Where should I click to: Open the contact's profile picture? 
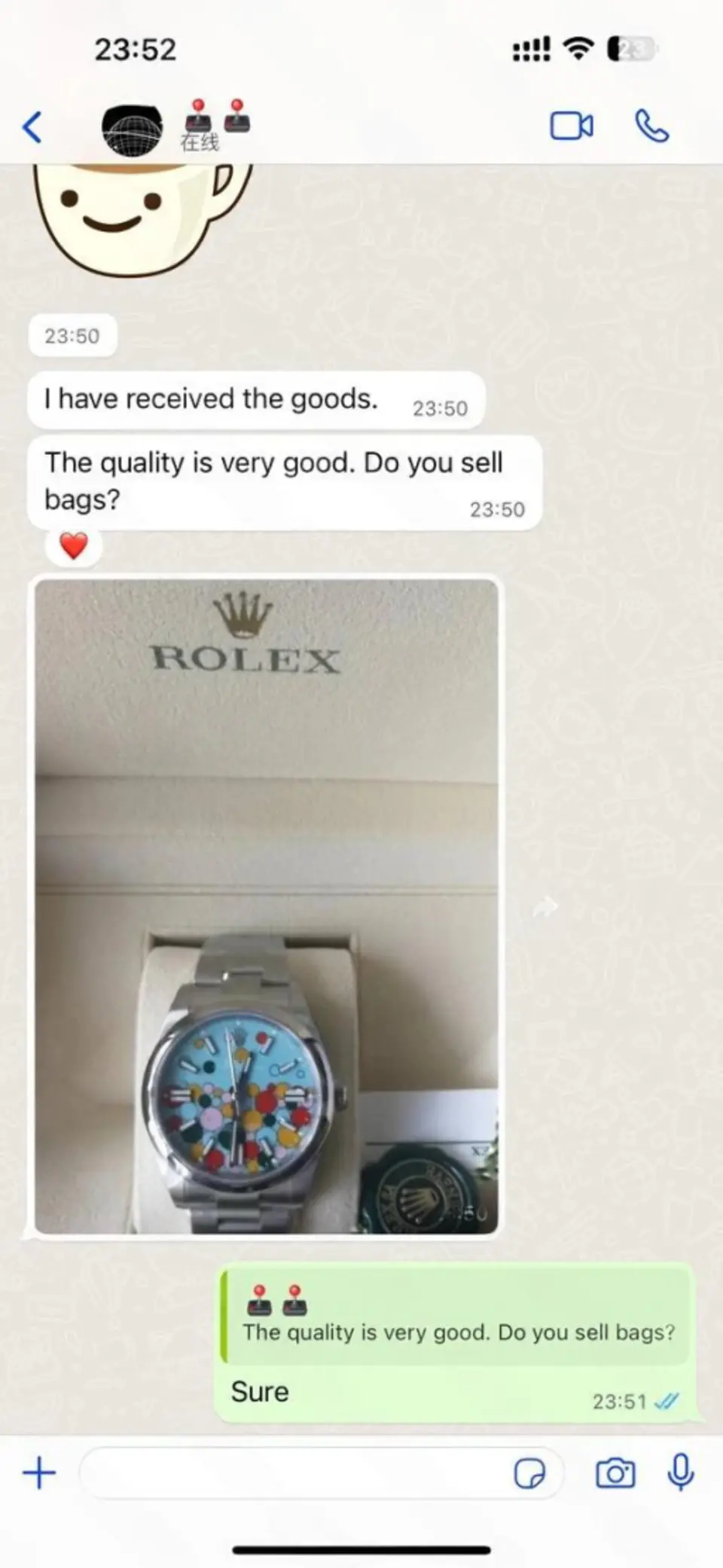(x=133, y=129)
